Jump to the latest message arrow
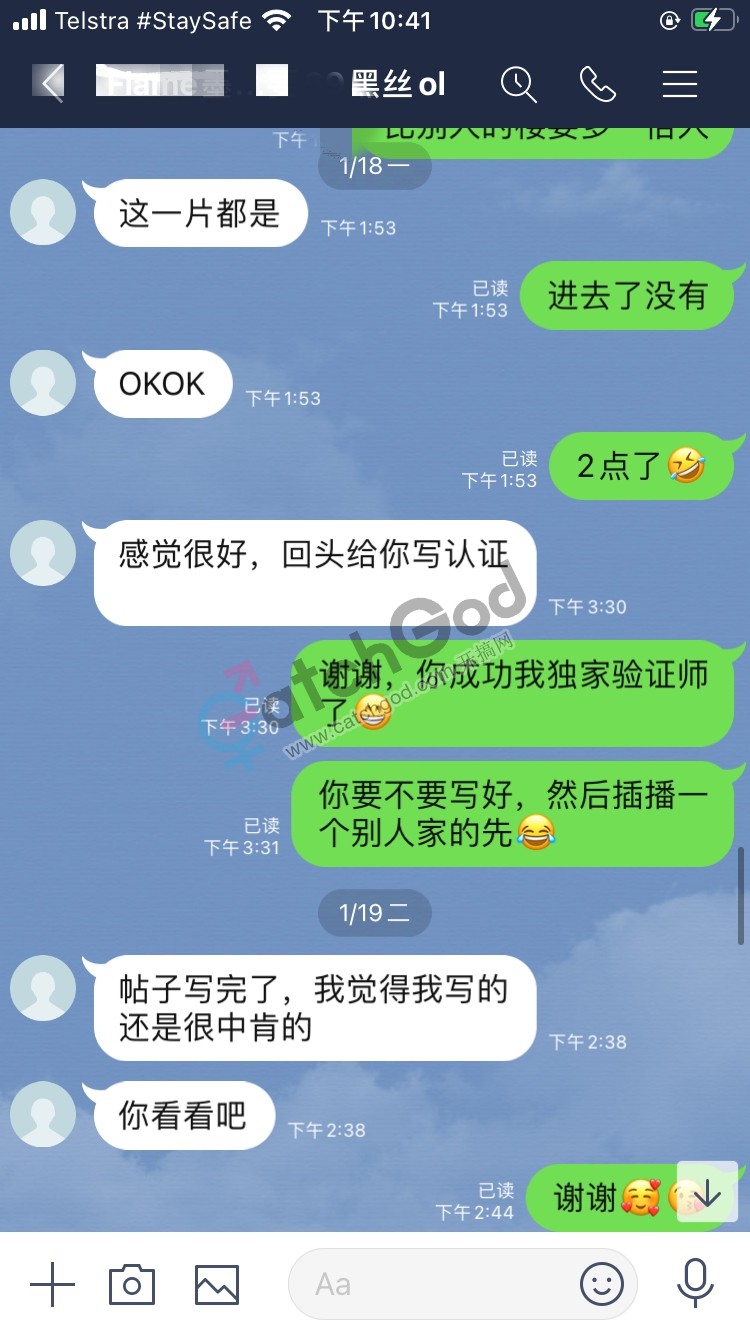 pyautogui.click(x=707, y=1192)
